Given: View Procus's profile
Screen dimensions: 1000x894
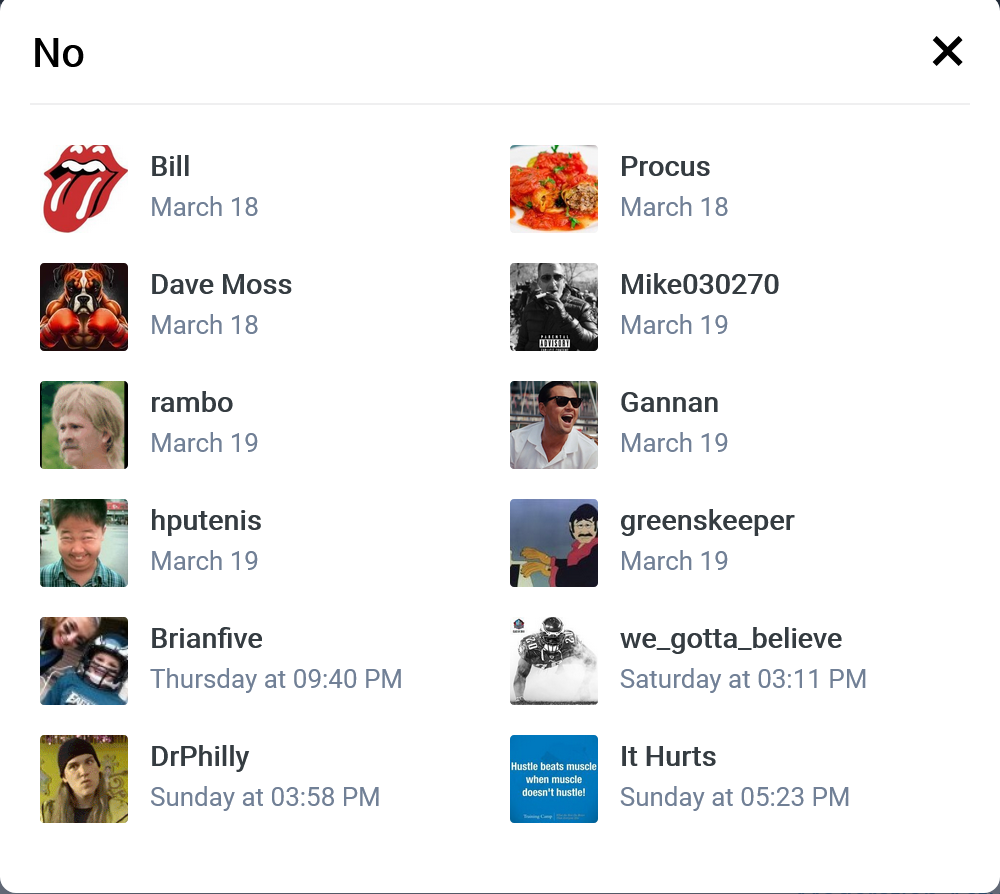Looking at the screenshot, I should [665, 167].
